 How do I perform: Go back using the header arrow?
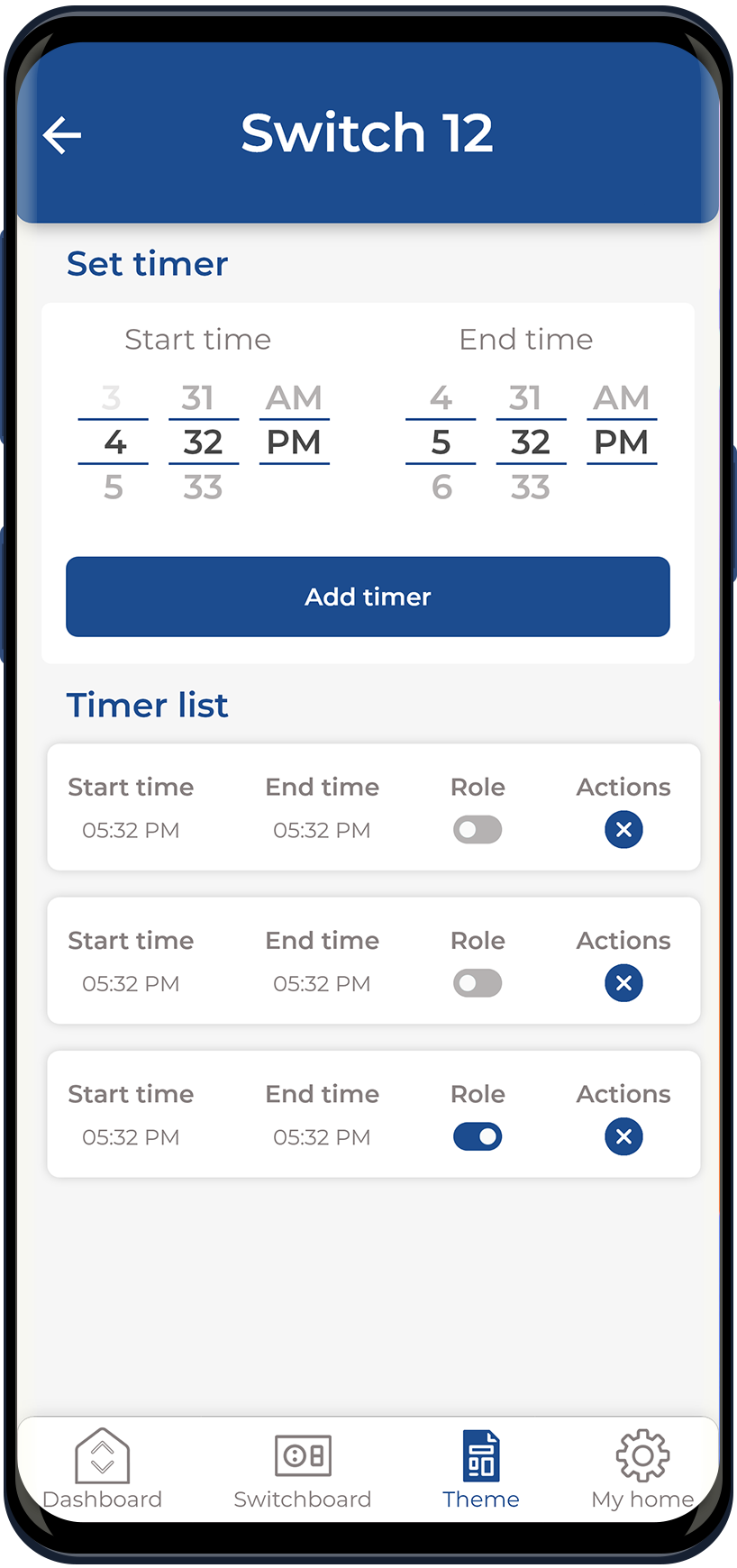(62, 135)
